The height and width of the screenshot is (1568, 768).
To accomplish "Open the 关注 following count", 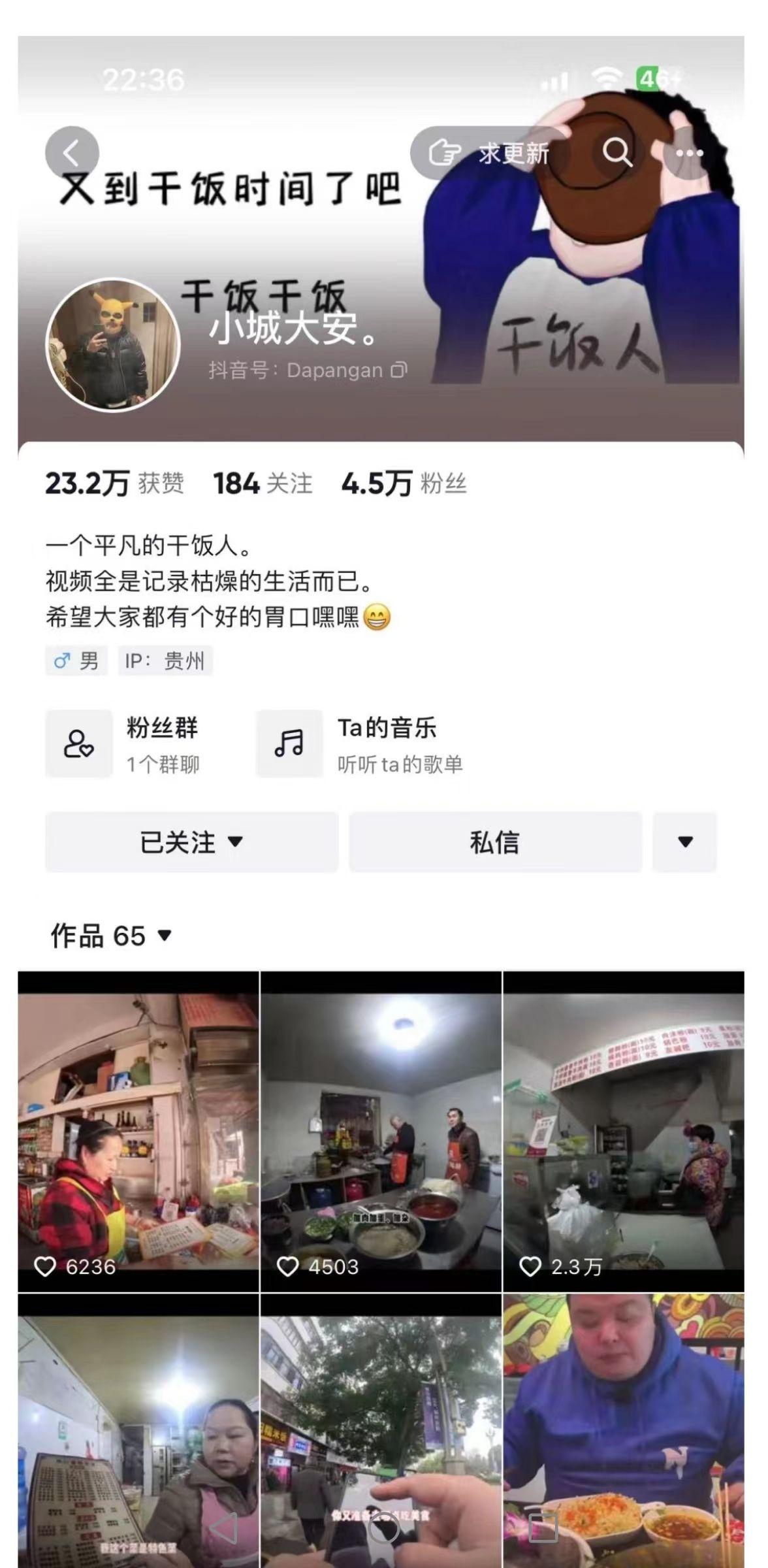I will 263,484.
